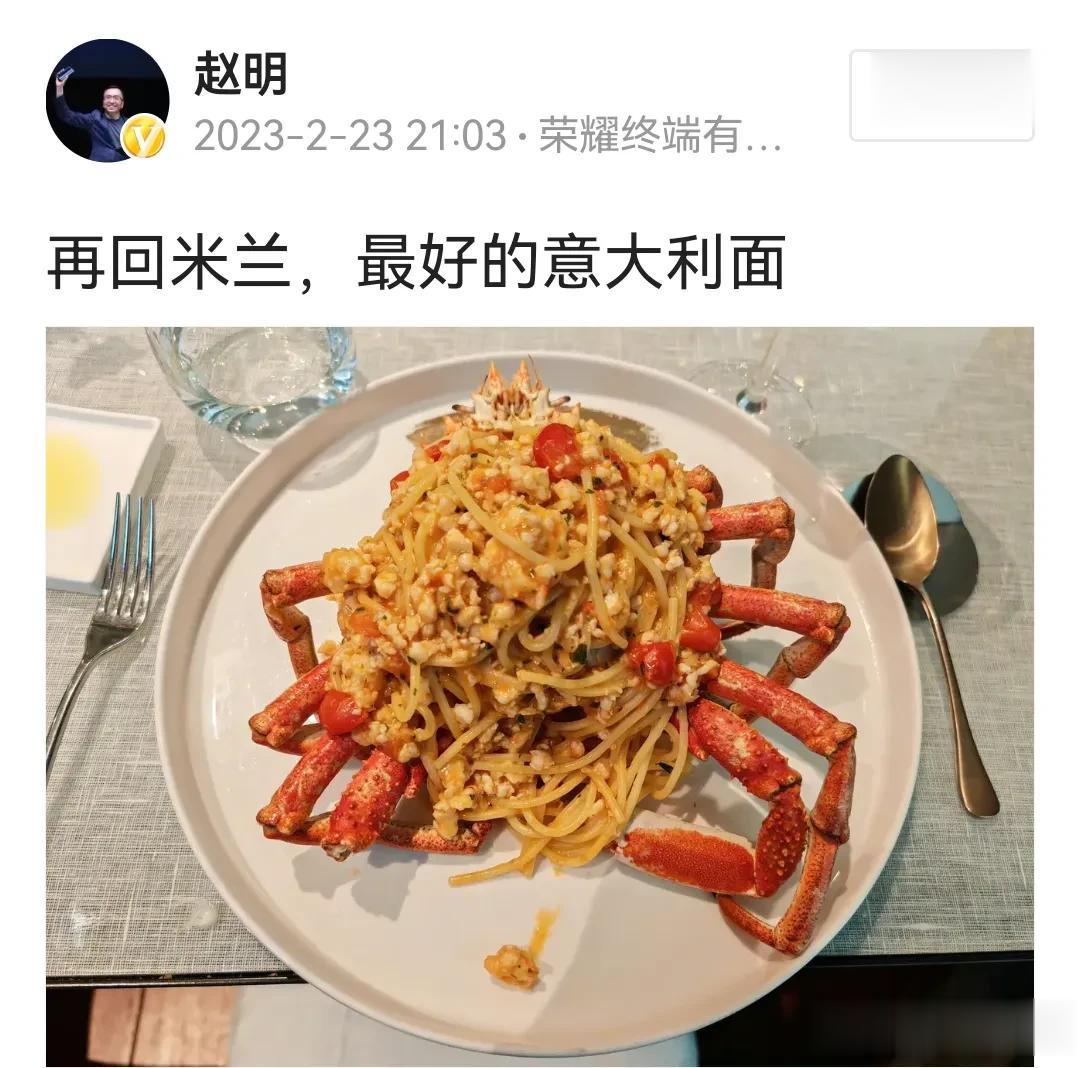The image size is (1078, 1068).
Task: Open the crab spaghetti photo full screen
Action: [540, 695]
